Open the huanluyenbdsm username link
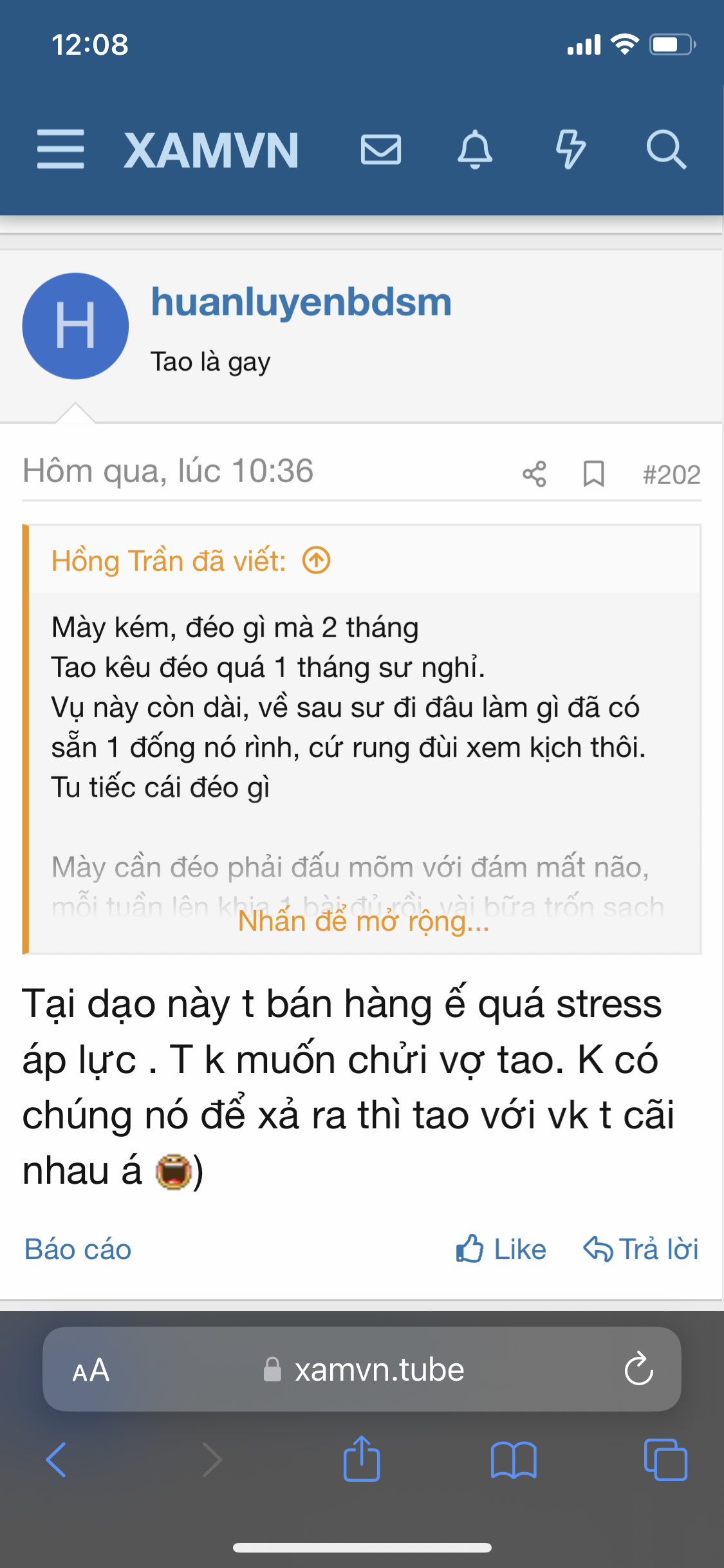Image resolution: width=724 pixels, height=1568 pixels. (x=301, y=302)
